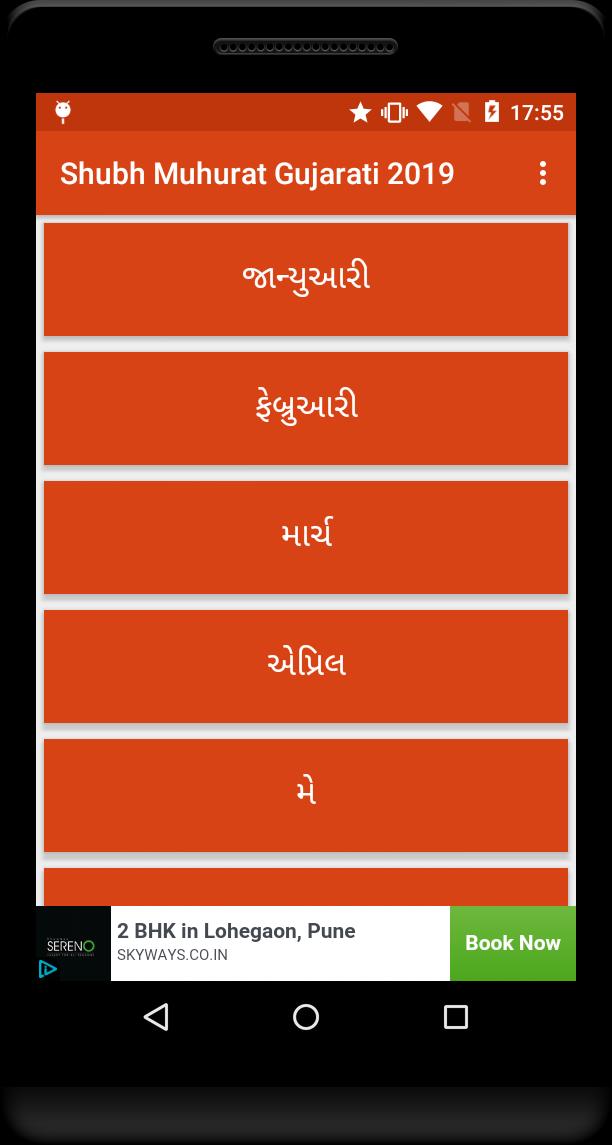Open the AdChoices info icon

pyautogui.click(x=47, y=968)
